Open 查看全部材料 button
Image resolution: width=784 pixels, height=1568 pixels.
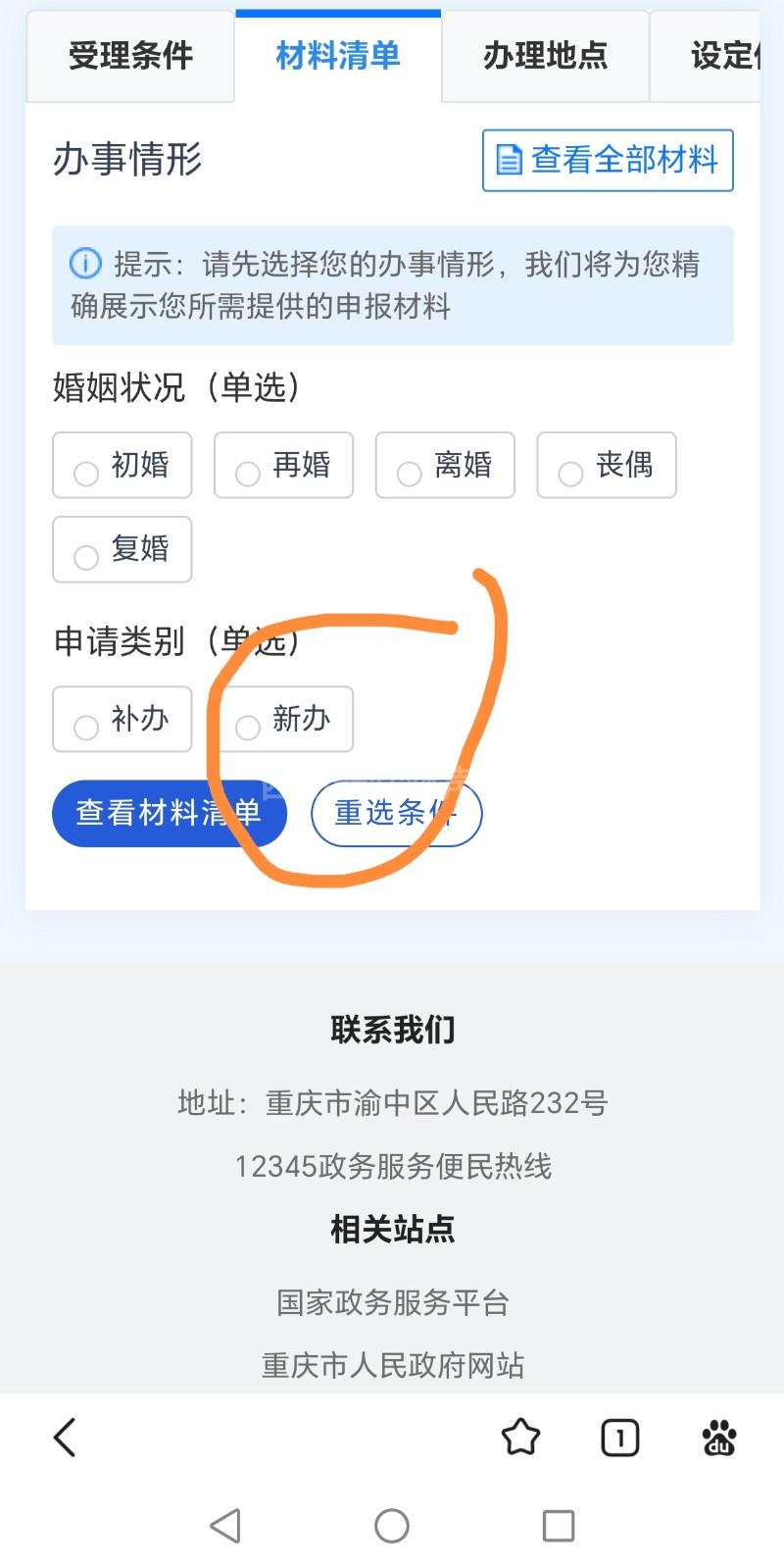tap(608, 160)
